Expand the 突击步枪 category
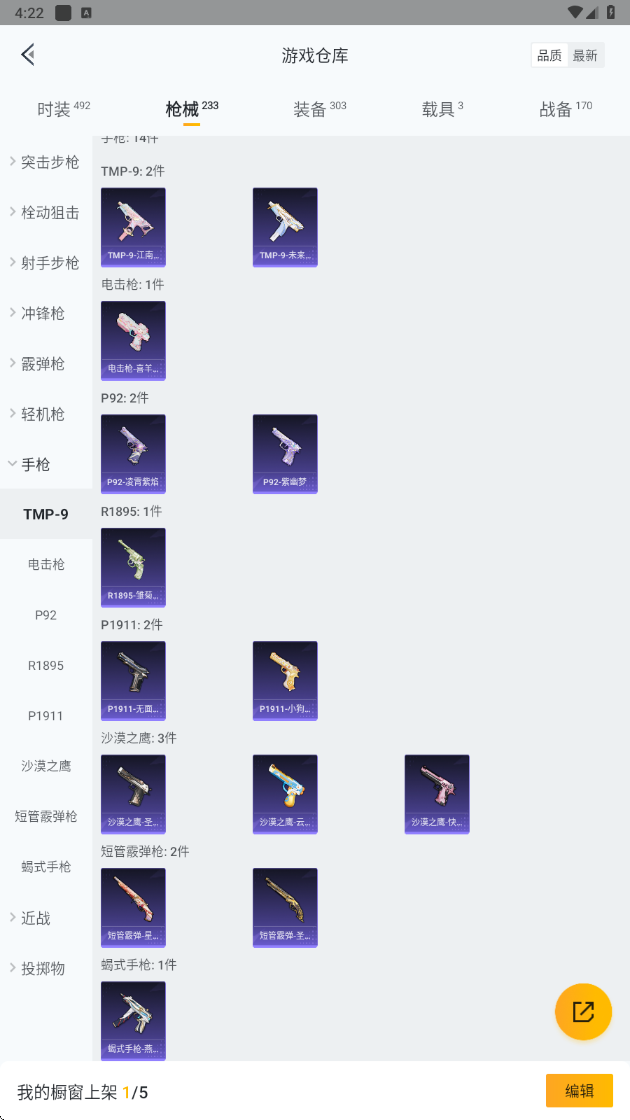Image resolution: width=630 pixels, height=1120 pixels. coord(46,162)
